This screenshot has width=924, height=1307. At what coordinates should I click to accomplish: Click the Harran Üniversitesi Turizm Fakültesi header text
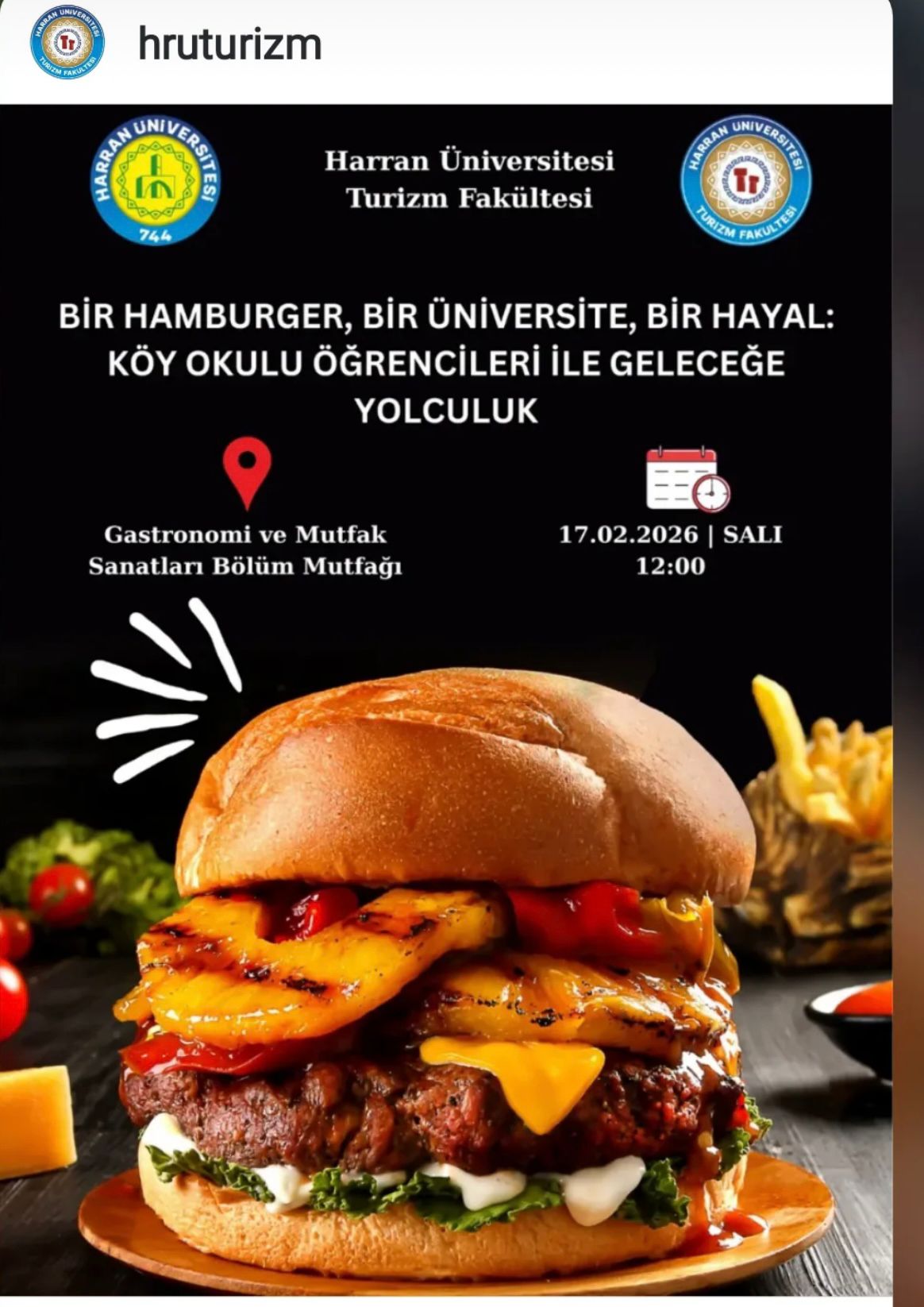tap(468, 179)
